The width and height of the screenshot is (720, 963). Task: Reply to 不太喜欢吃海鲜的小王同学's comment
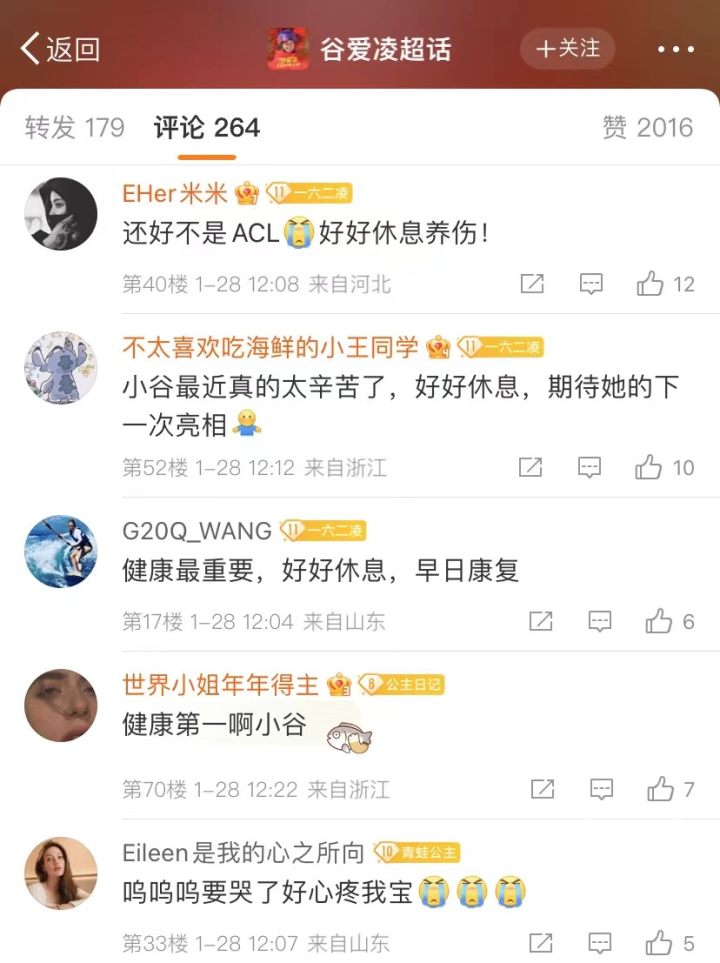(x=590, y=467)
